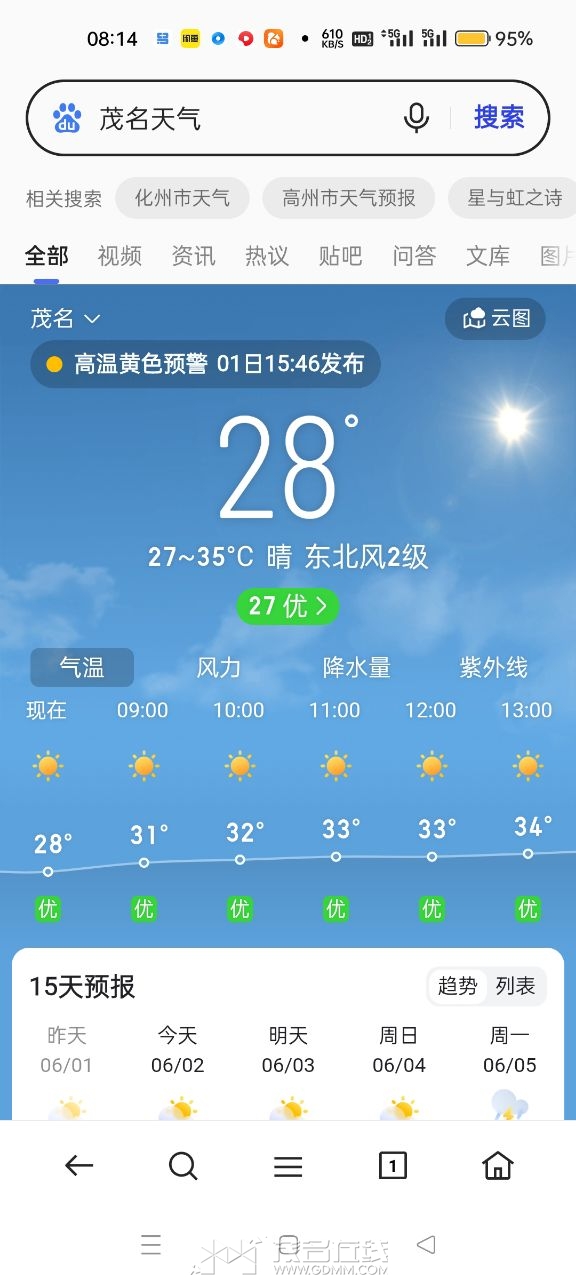This screenshot has width=576, height=1280.
Task: Open the 热议 tab
Action: [x=267, y=256]
